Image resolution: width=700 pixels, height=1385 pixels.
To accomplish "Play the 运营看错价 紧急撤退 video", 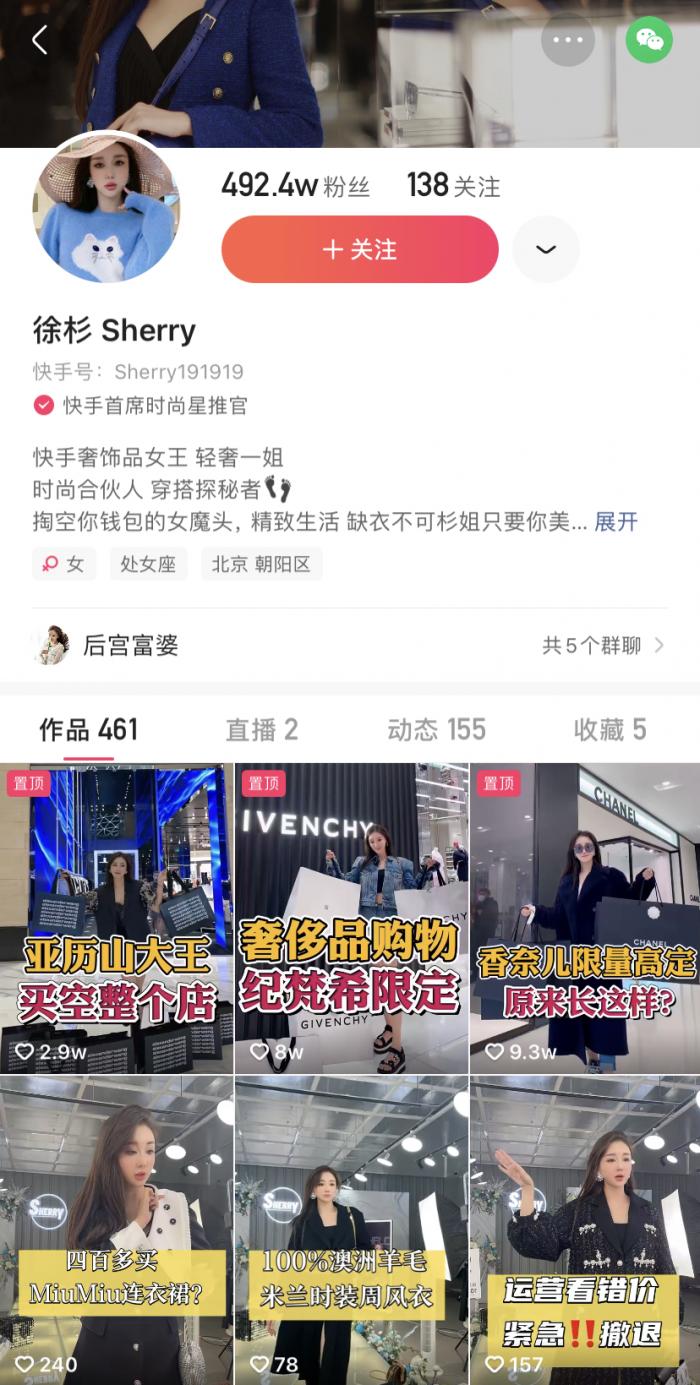I will tap(585, 1230).
